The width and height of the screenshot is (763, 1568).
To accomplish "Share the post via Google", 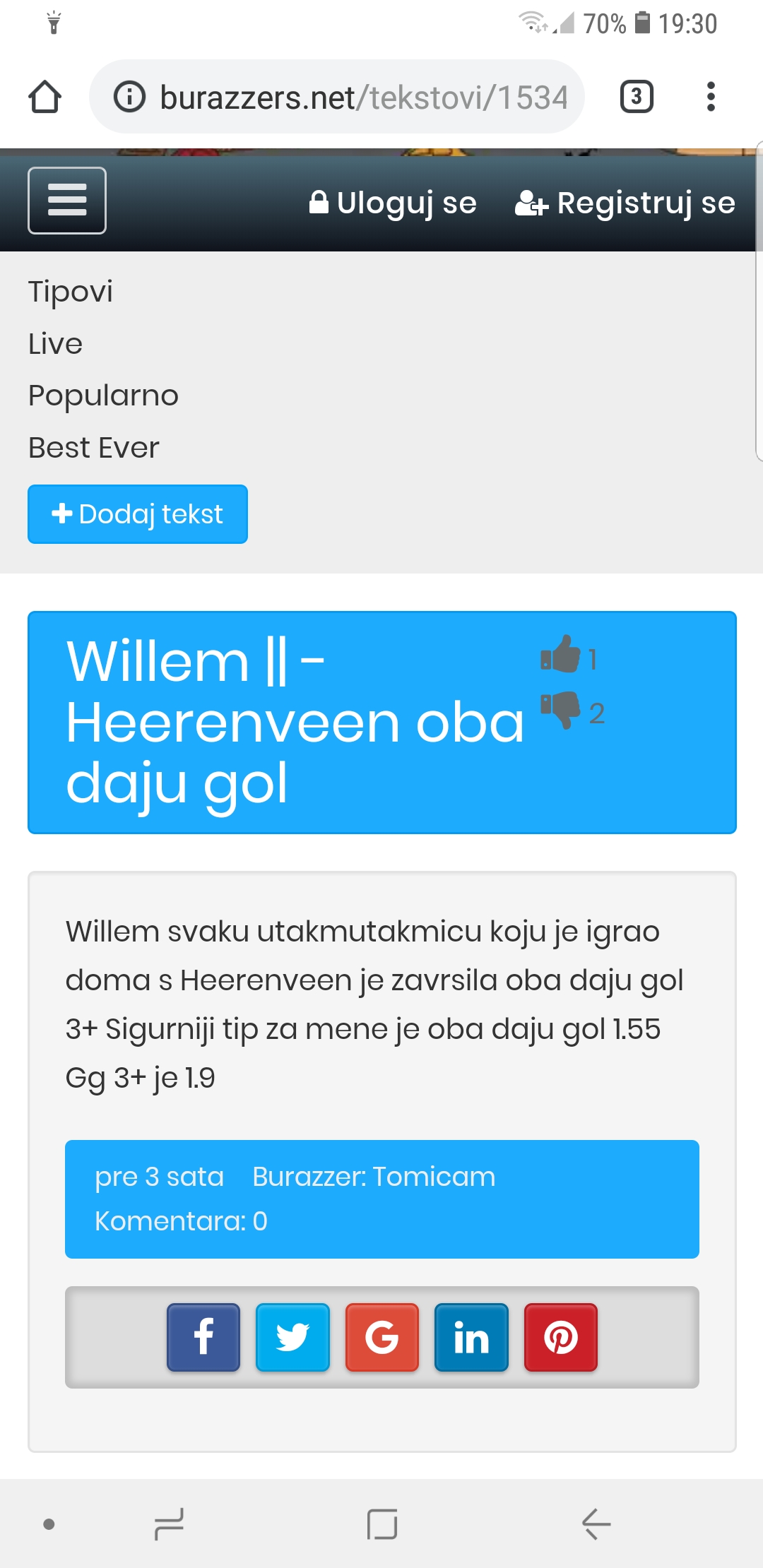I will [x=382, y=1337].
